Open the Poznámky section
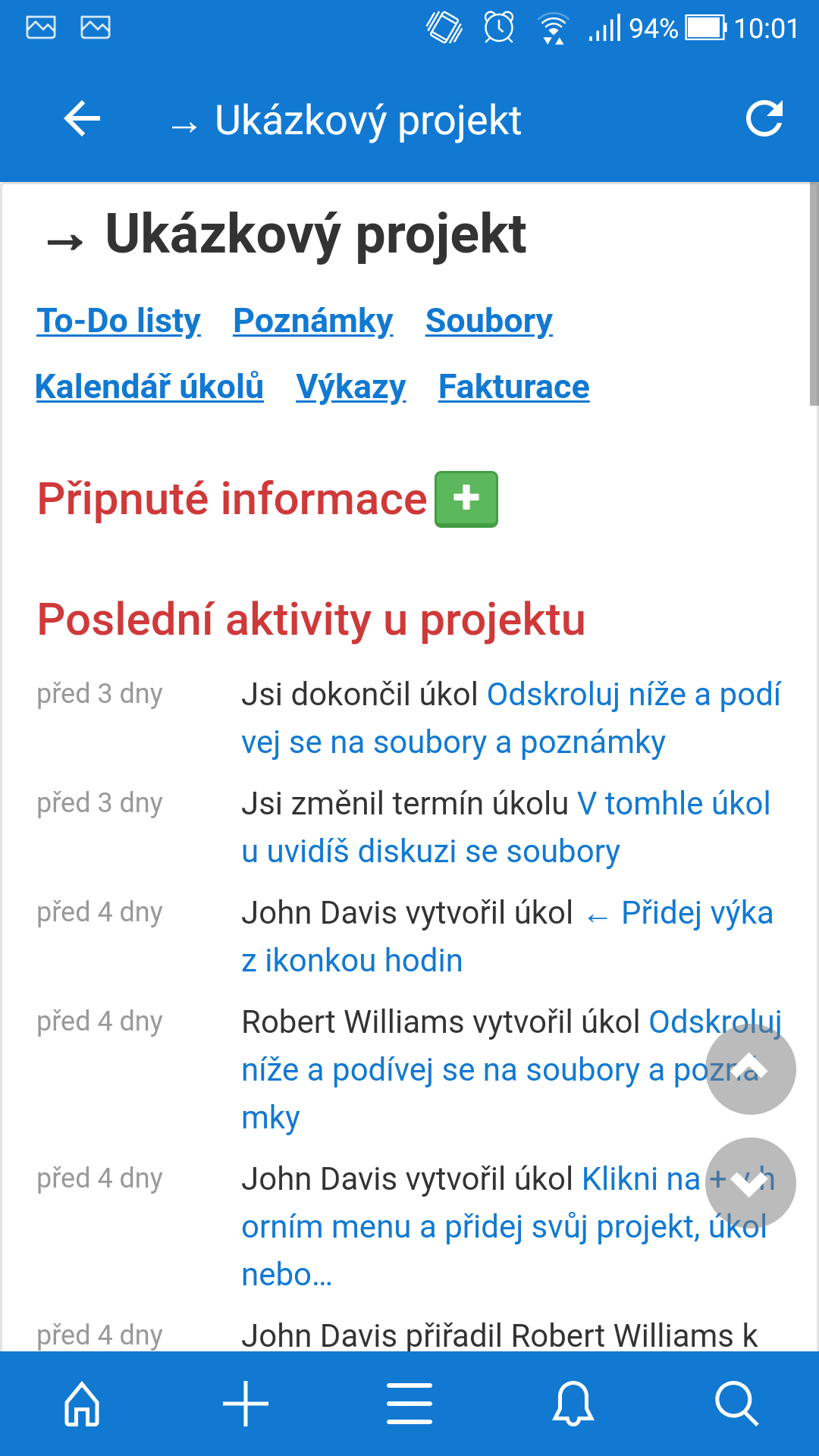 (313, 321)
